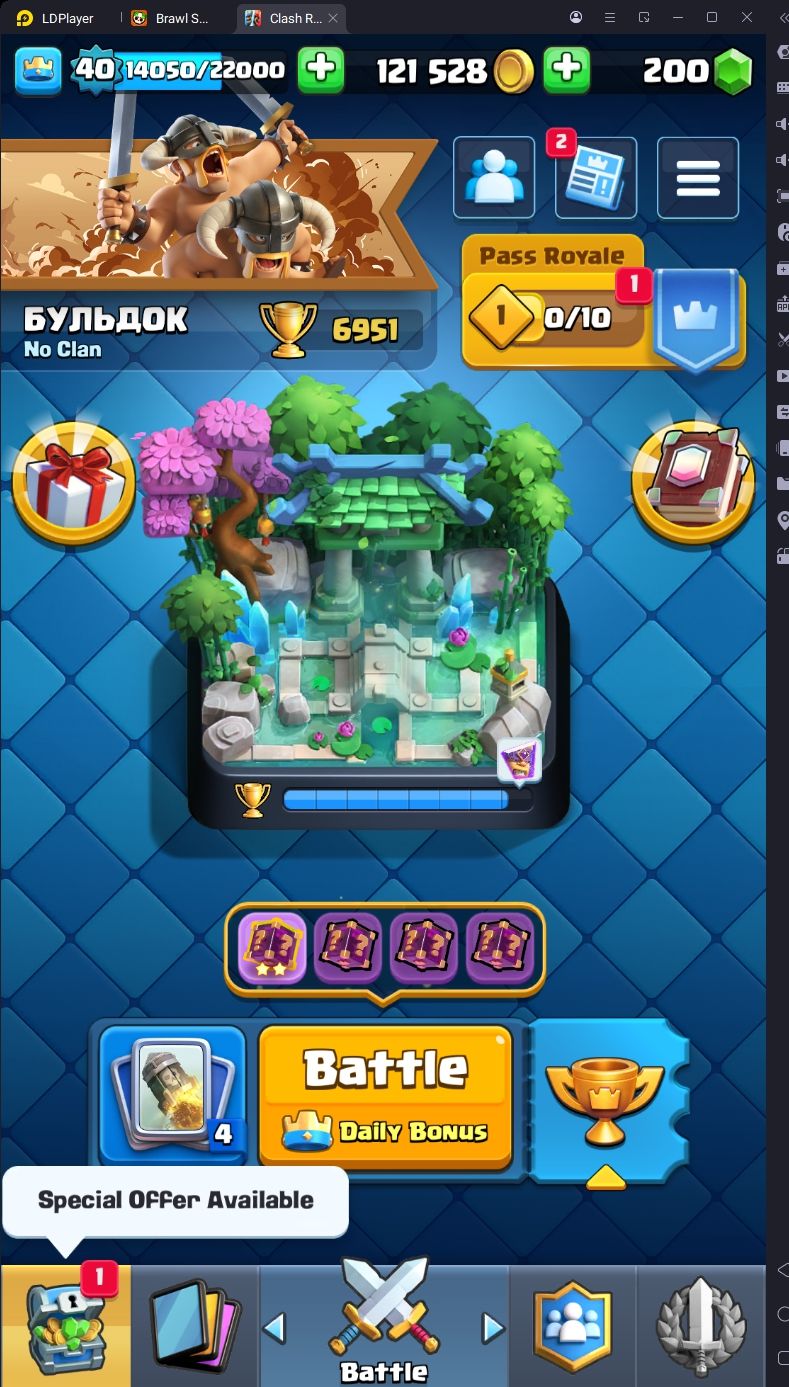The image size is (789, 1387).
Task: Start a match with the Battle button
Action: (x=386, y=1095)
